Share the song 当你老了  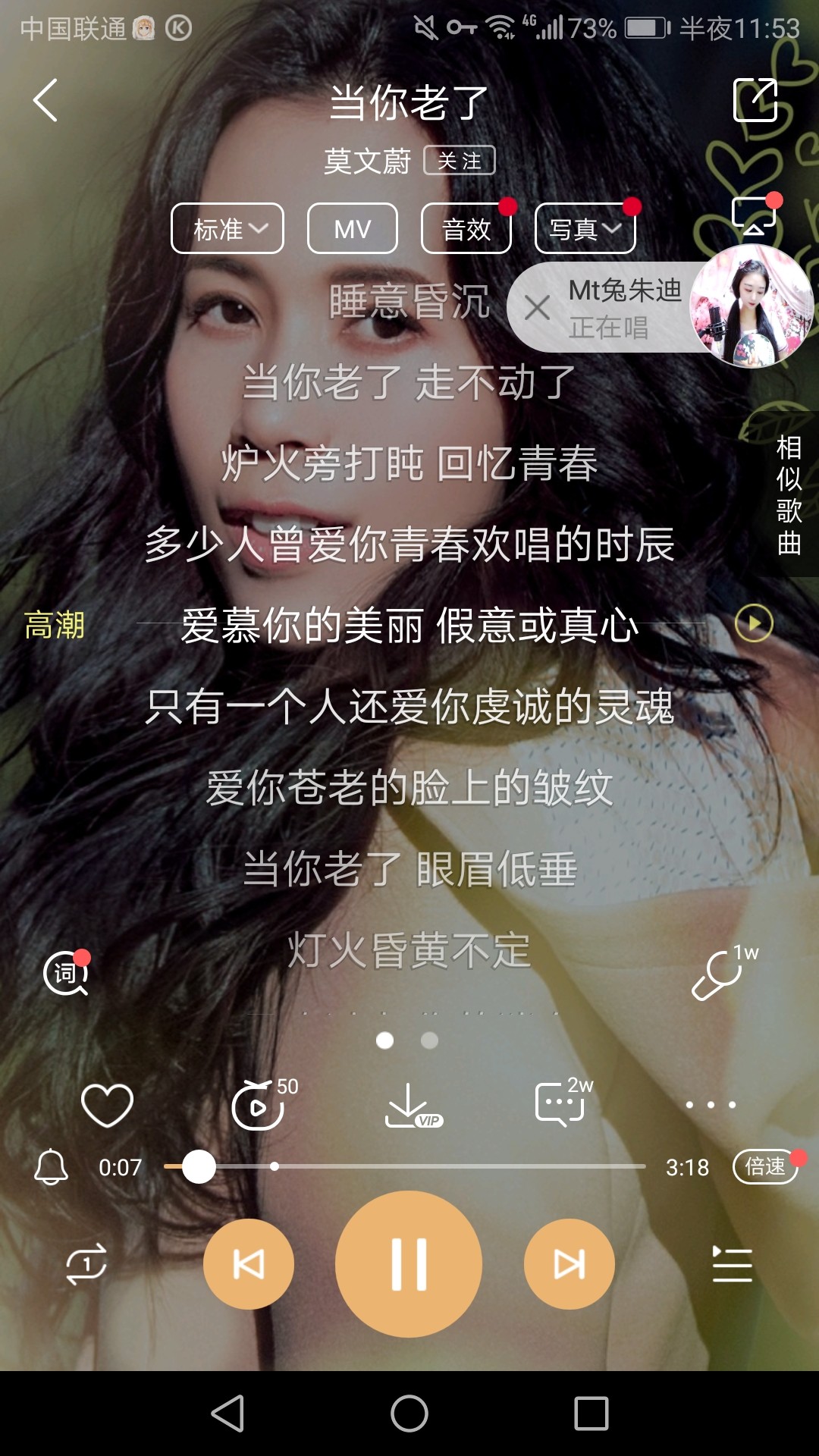[x=755, y=100]
